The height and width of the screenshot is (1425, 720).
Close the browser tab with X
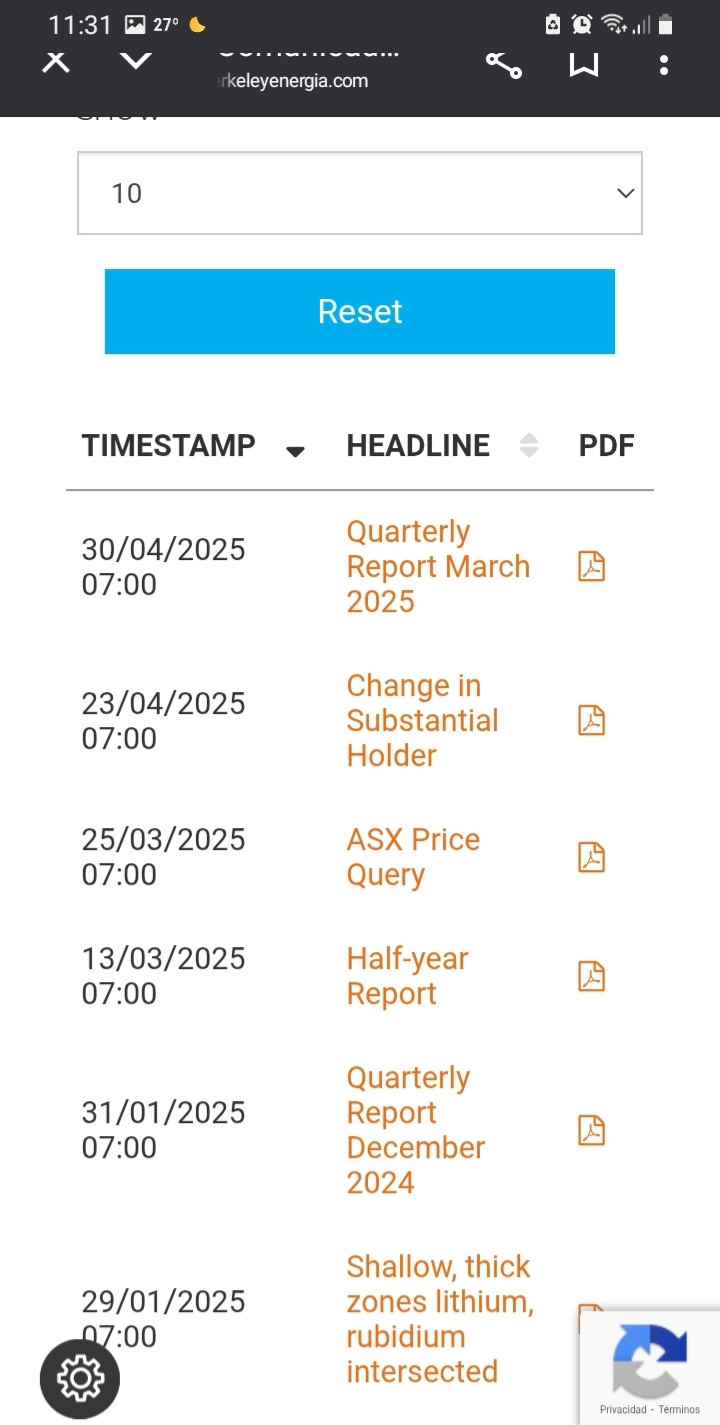56,62
